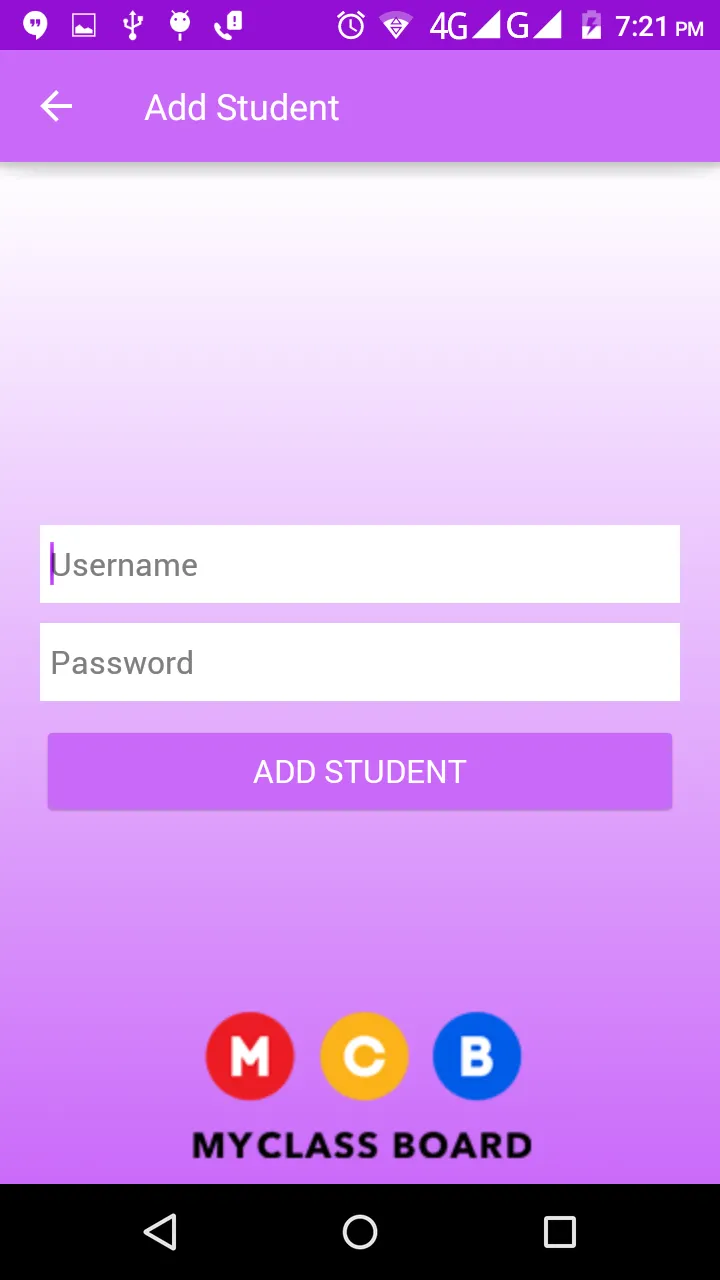Screen dimensions: 720x1280
Task: Tap the yellow C logo circle
Action: click(364, 1056)
